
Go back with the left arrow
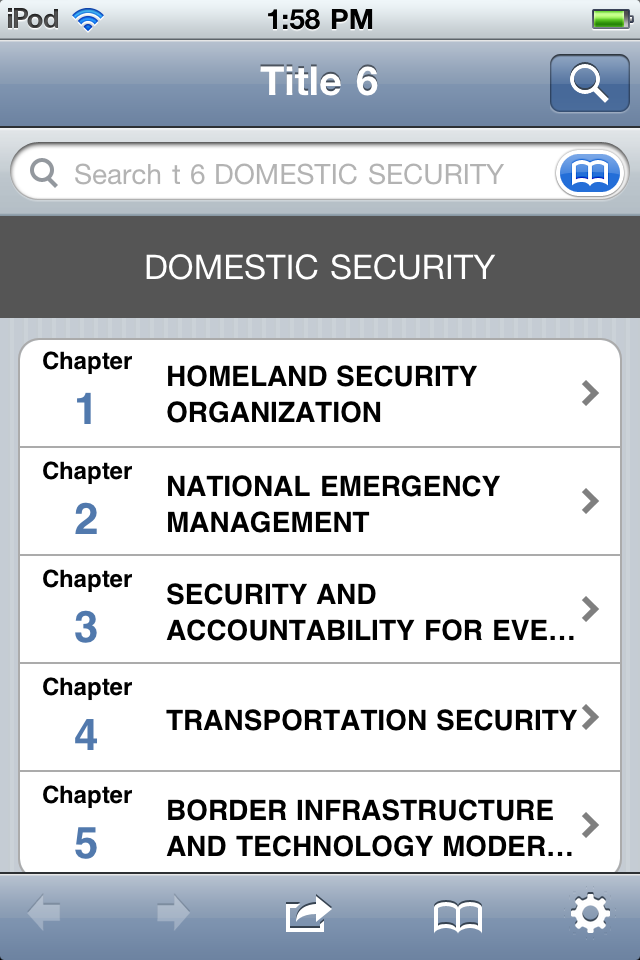pos(46,914)
